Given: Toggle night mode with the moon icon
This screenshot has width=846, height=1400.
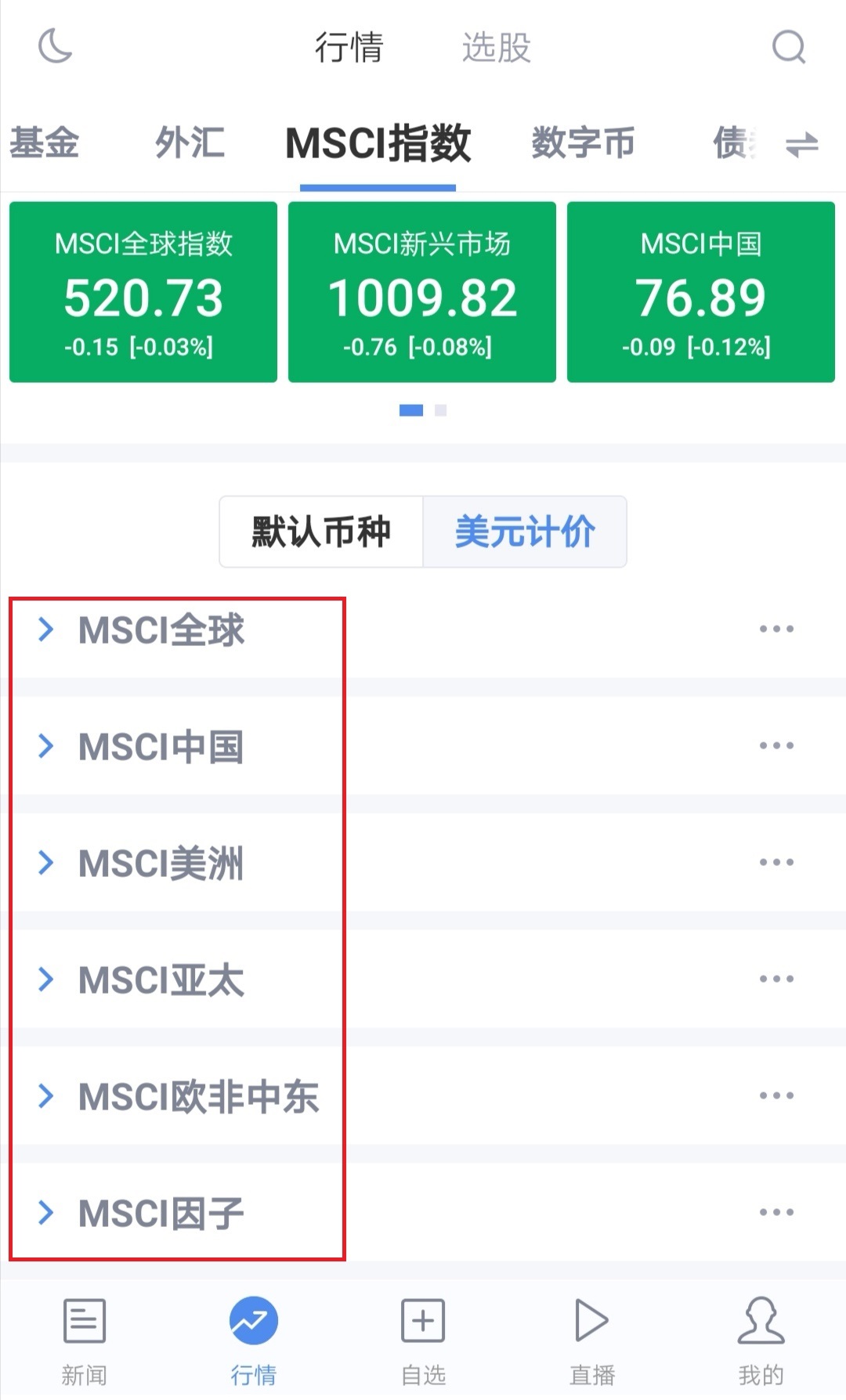Looking at the screenshot, I should point(56,45).
